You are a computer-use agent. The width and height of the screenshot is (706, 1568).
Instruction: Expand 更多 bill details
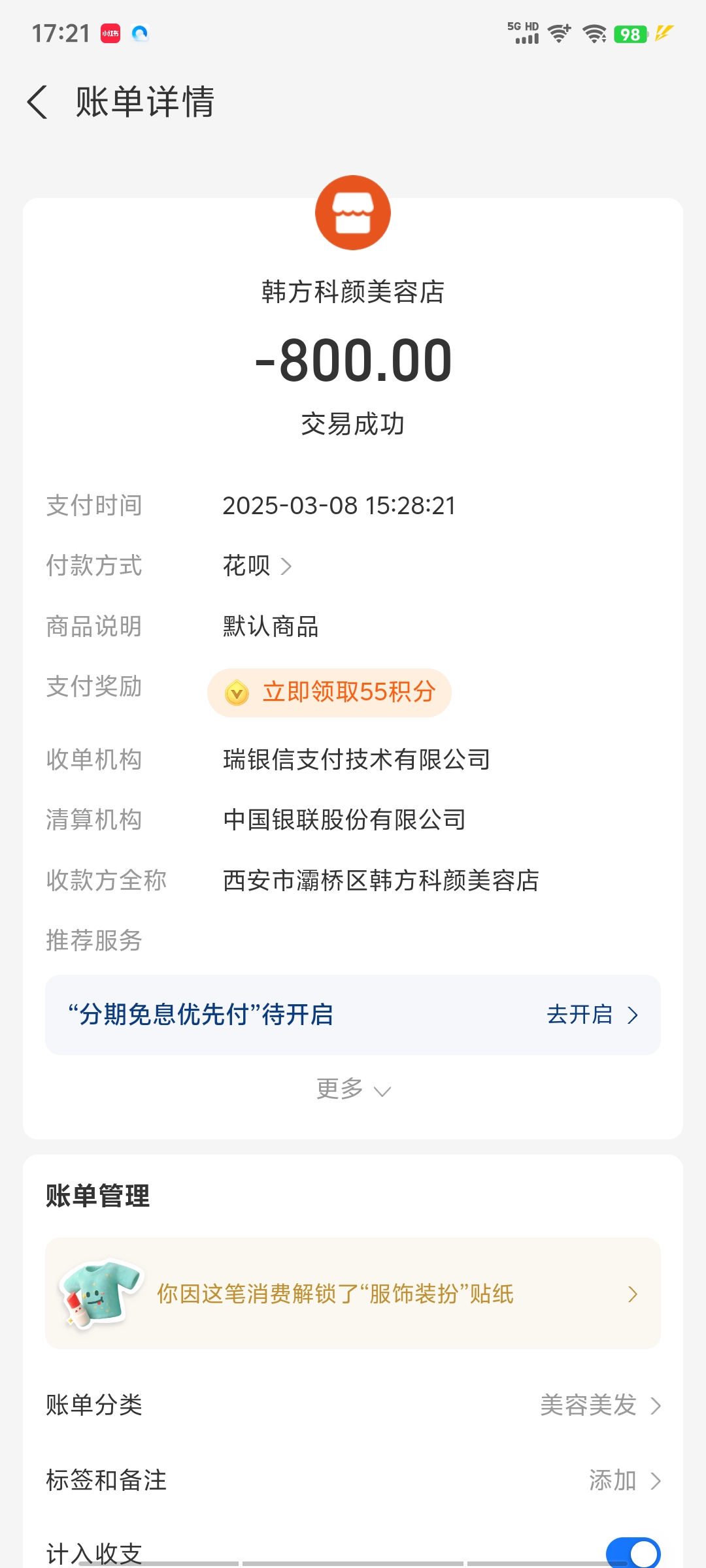[x=353, y=1089]
